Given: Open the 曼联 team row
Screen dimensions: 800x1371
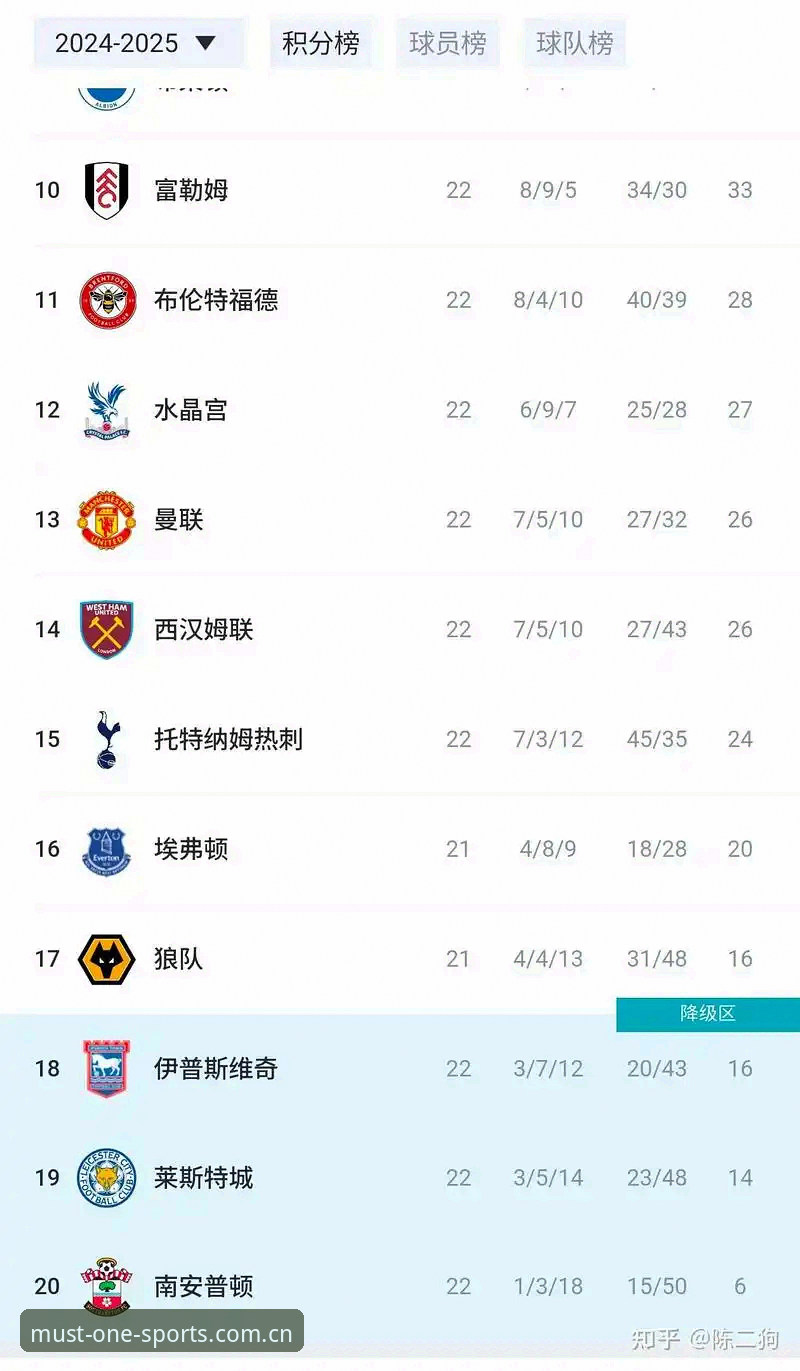Looking at the screenshot, I should (400, 520).
